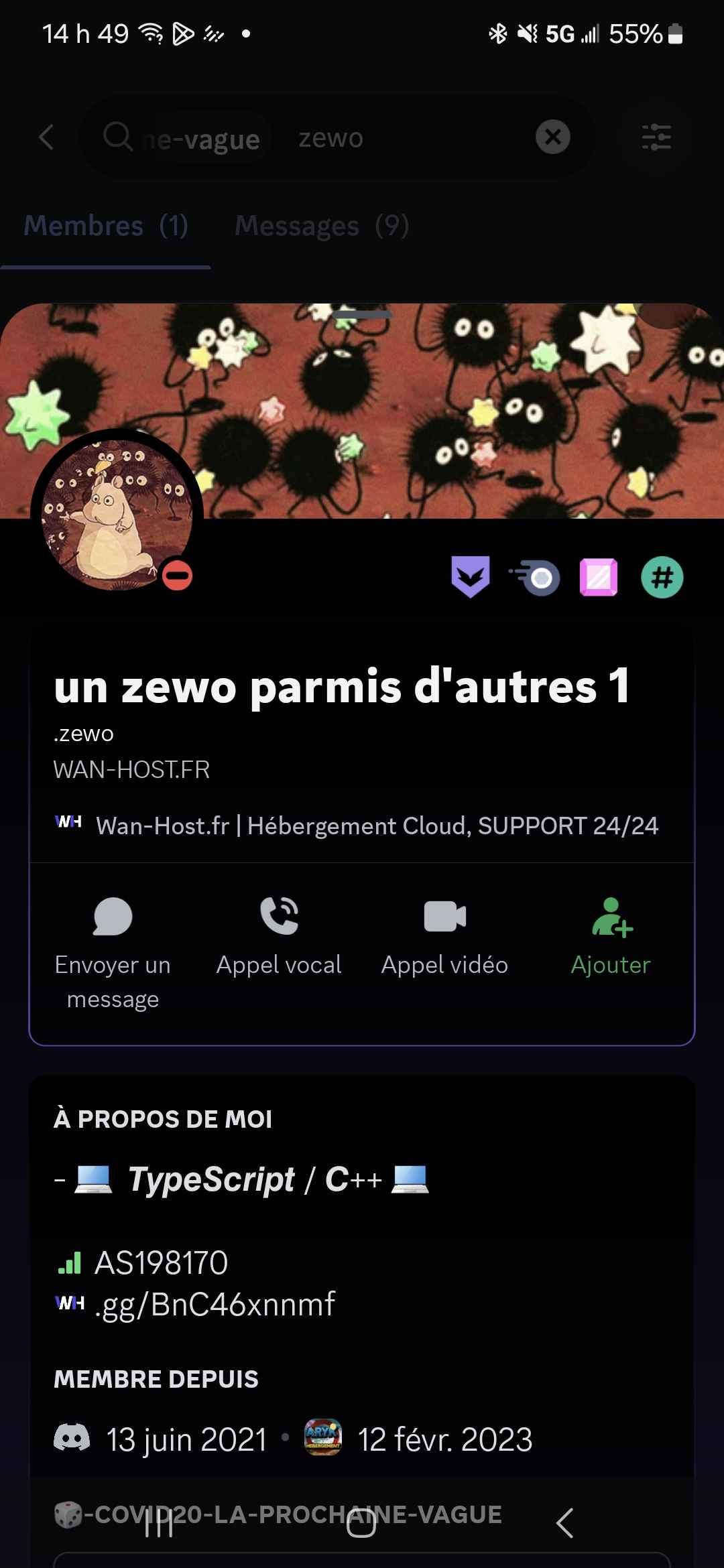Image resolution: width=724 pixels, height=1568 pixels.
Task: View the HypeSquad badge
Action: (x=470, y=577)
